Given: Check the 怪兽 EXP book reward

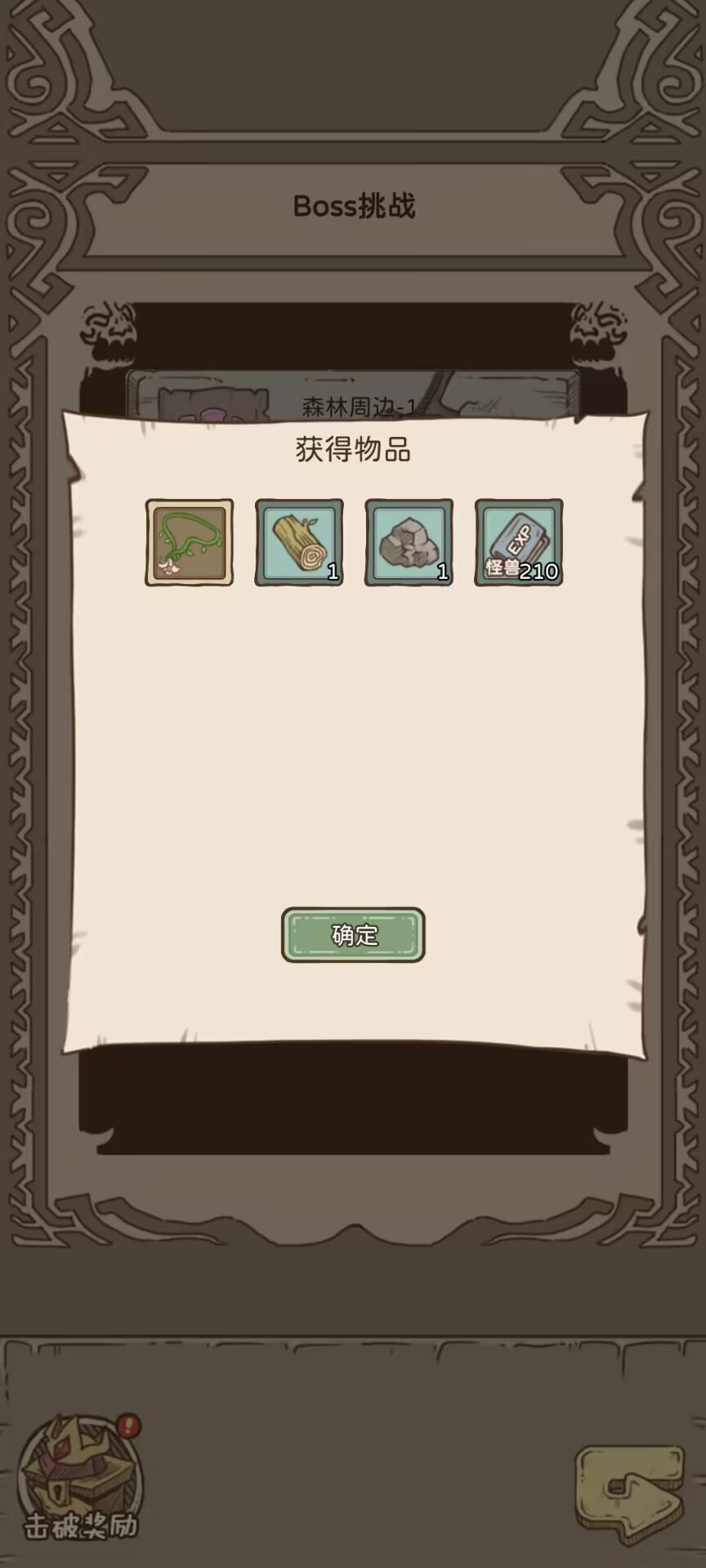Looking at the screenshot, I should pos(519,542).
